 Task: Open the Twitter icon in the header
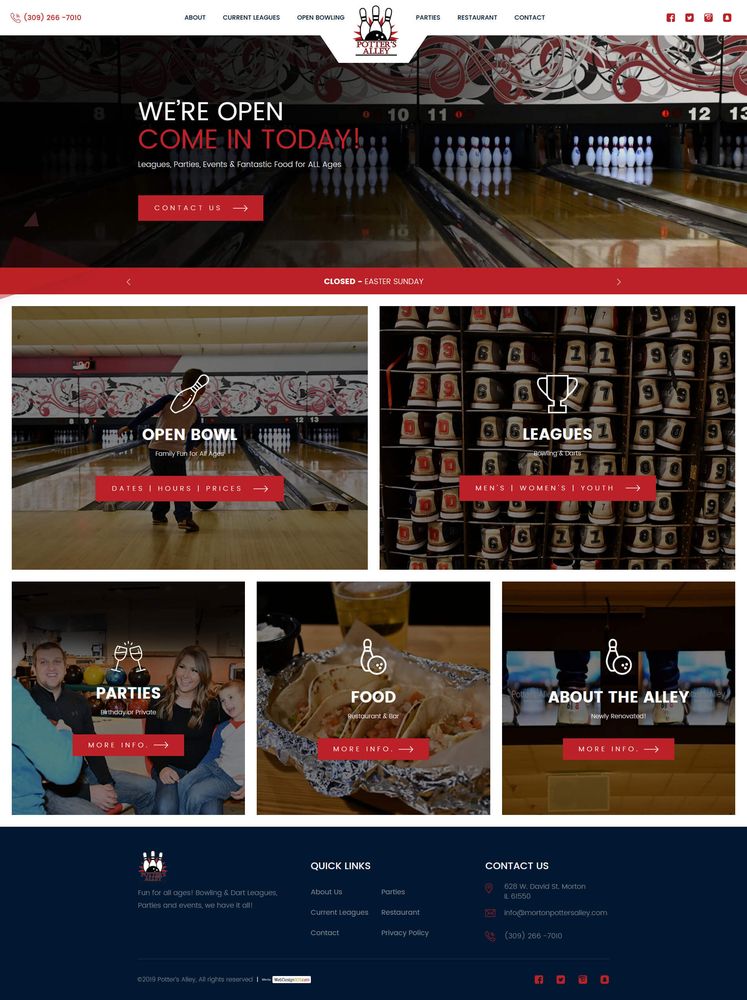coord(689,17)
